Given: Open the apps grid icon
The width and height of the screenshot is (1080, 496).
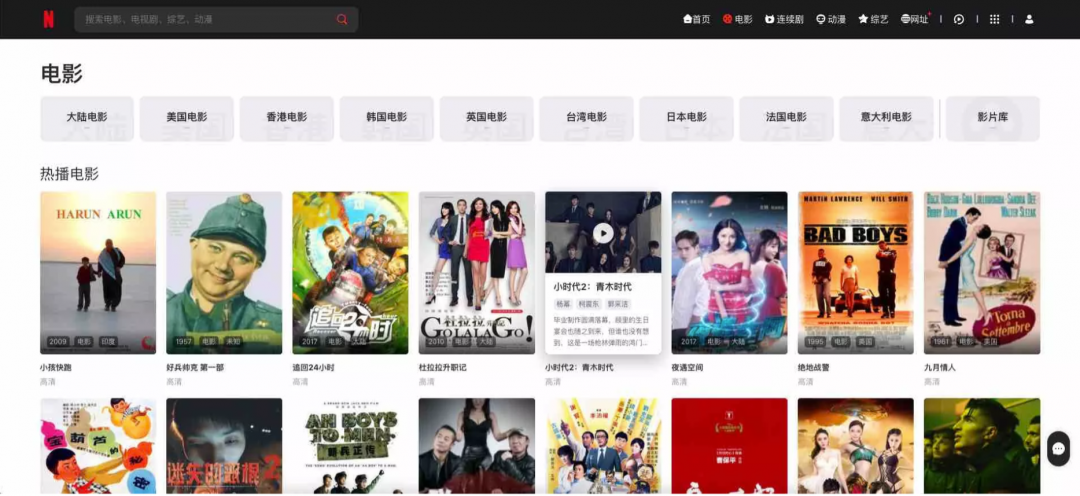Looking at the screenshot, I should (x=994, y=19).
